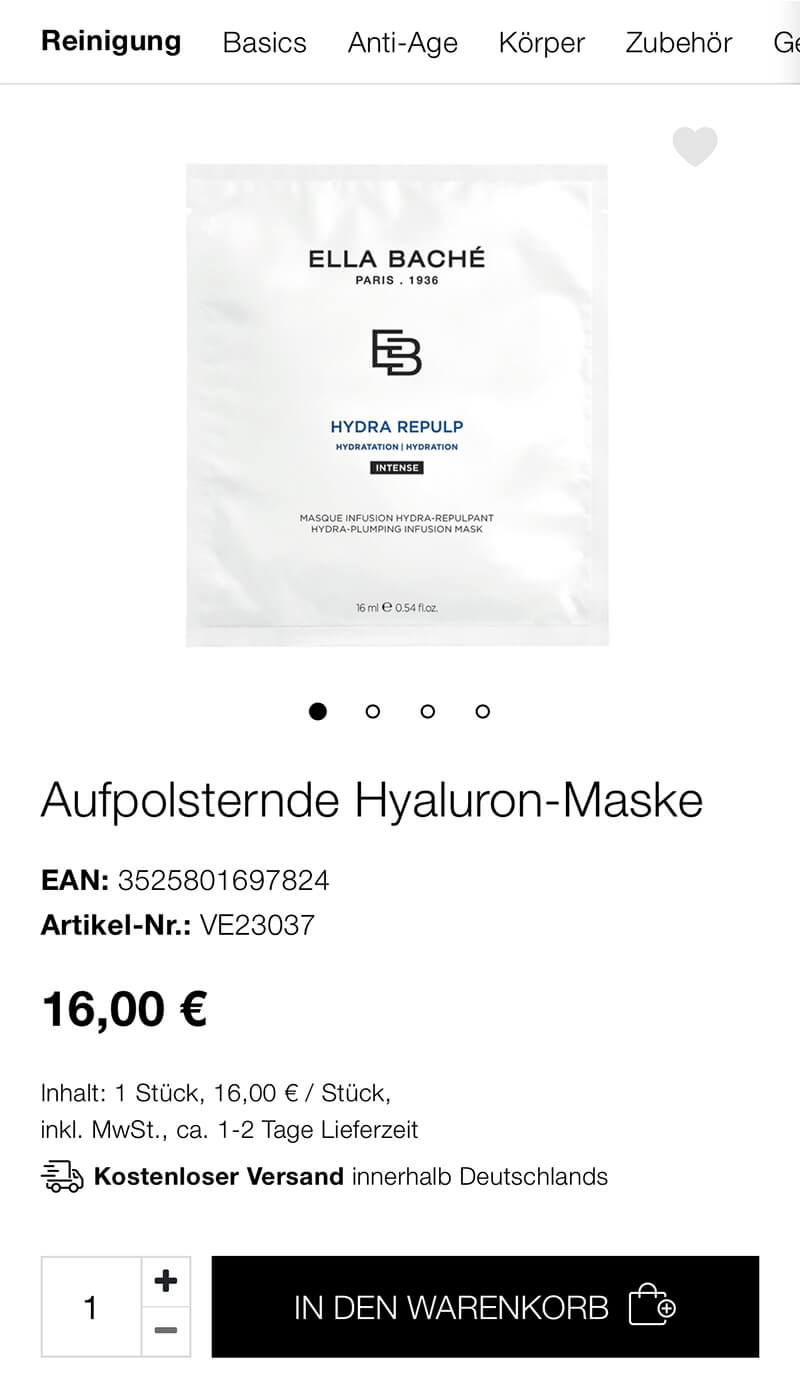This screenshot has width=800, height=1400.
Task: Switch to the Basics category
Action: [264, 43]
